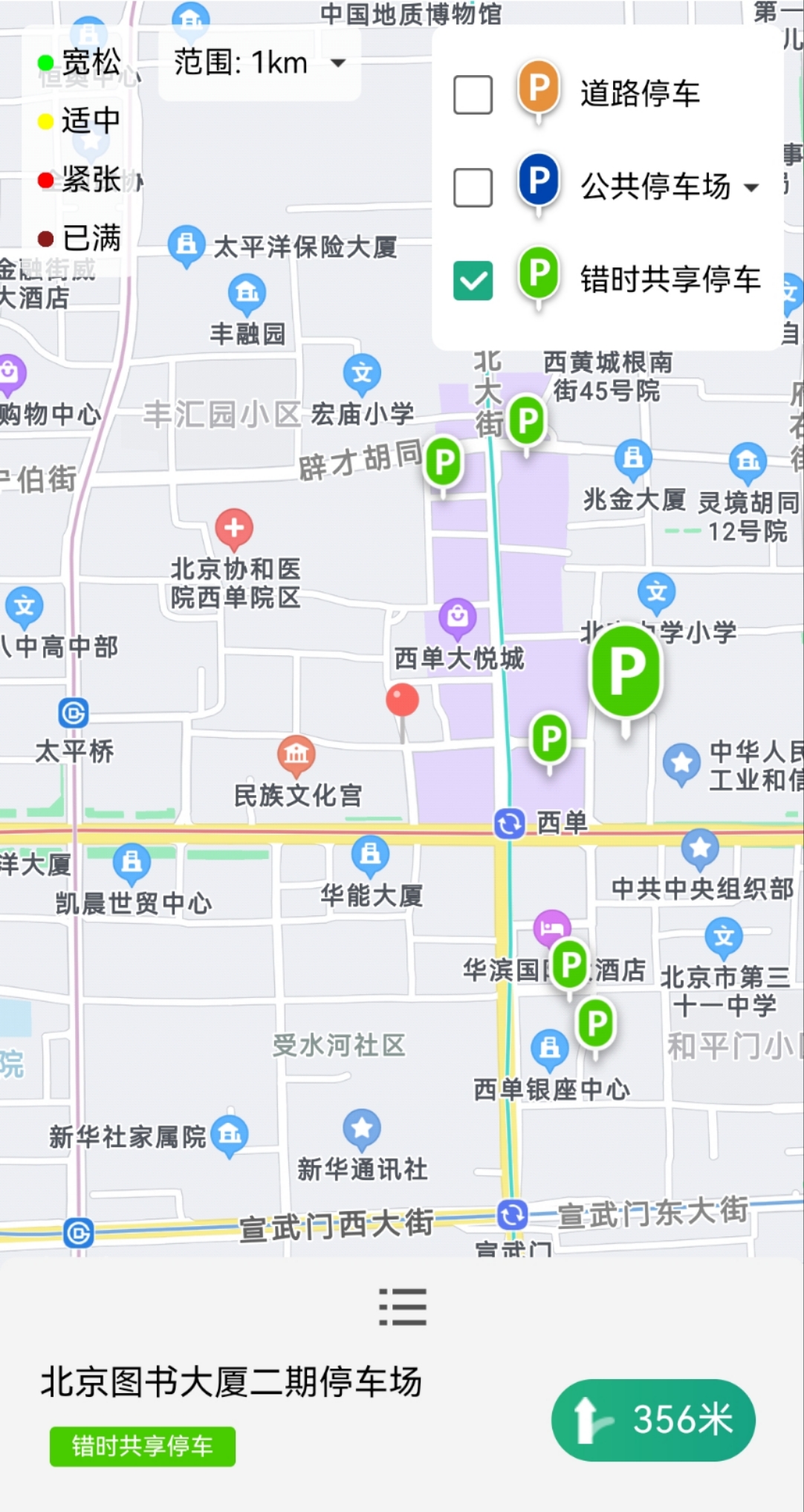The height and width of the screenshot is (1512, 804).
Task: Expand the 公共停车场 dropdown arrow
Action: 751,187
